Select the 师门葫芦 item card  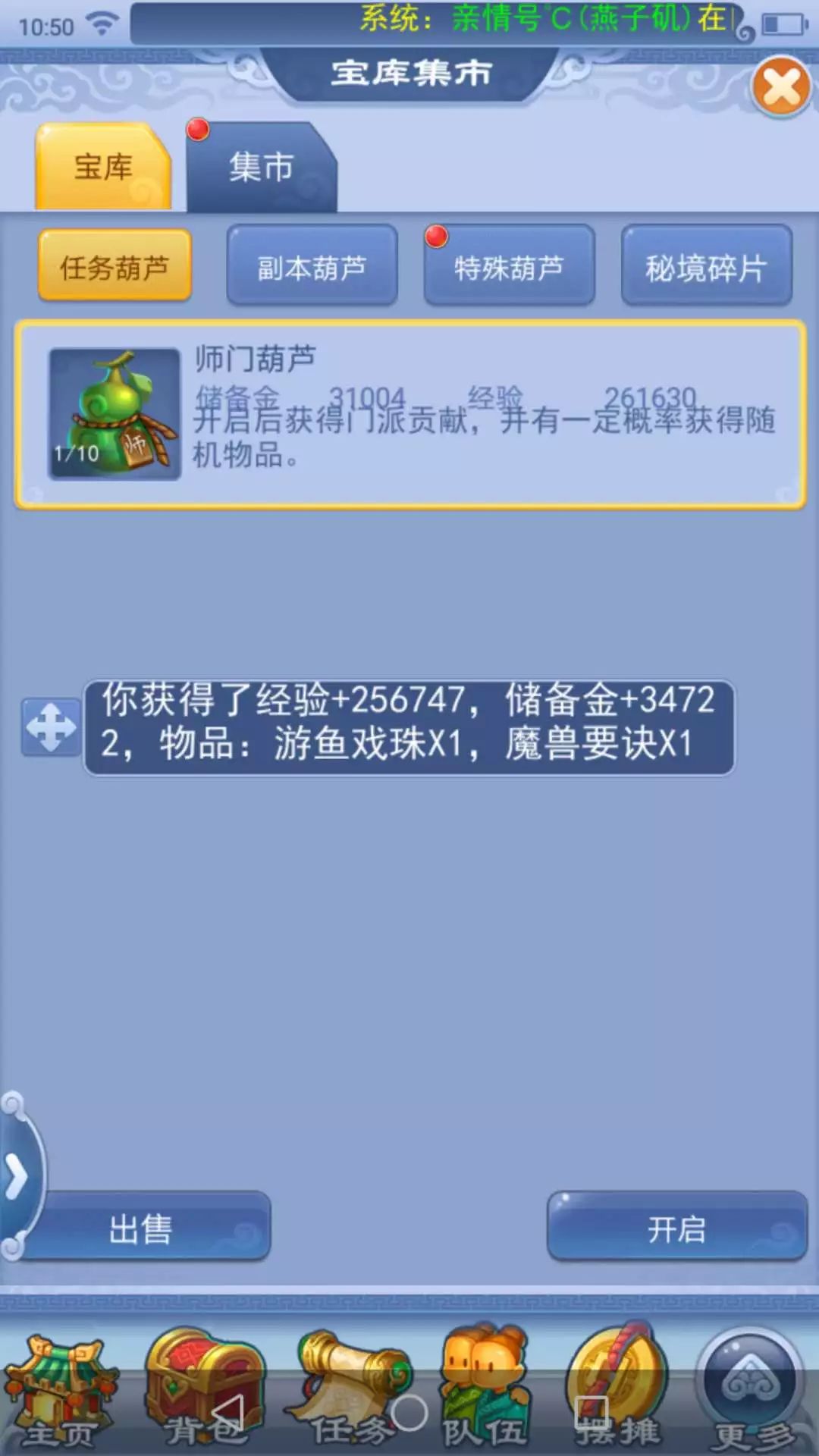coord(409,414)
